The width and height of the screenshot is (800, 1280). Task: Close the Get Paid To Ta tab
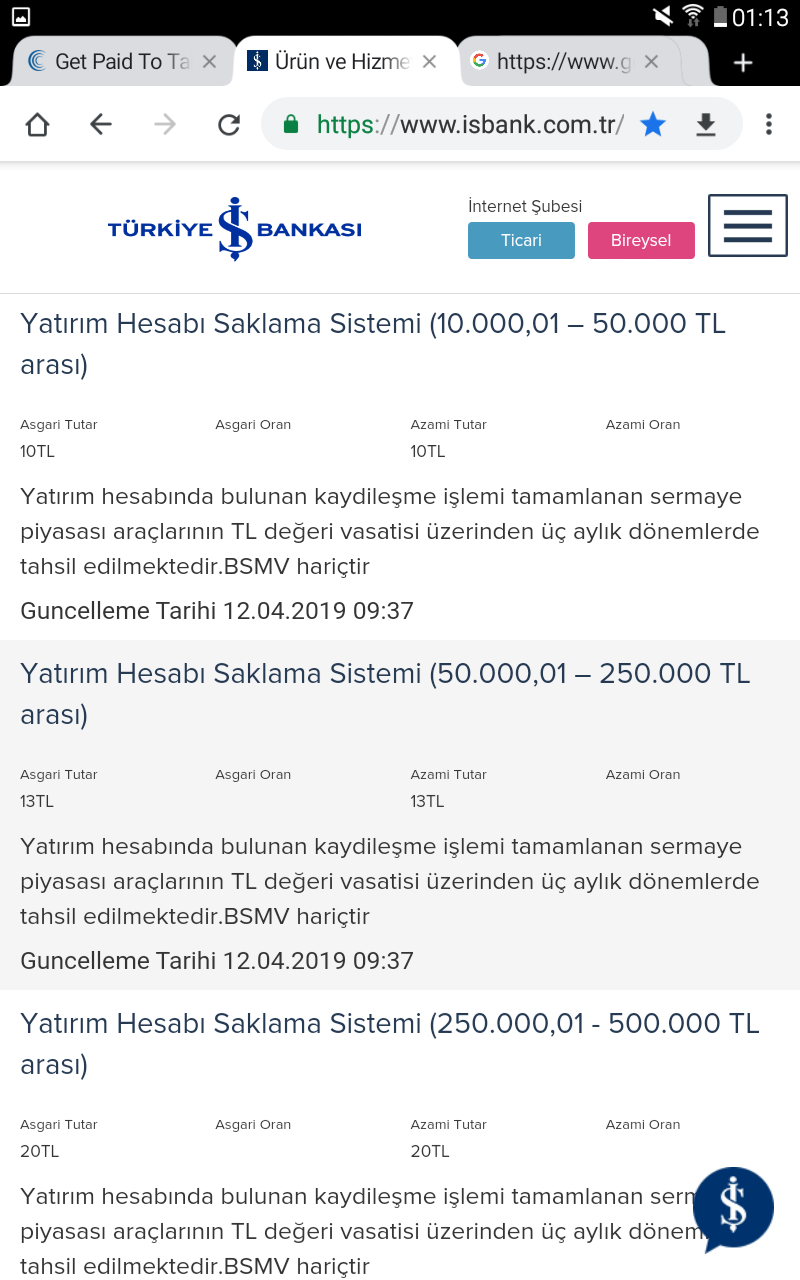click(209, 62)
